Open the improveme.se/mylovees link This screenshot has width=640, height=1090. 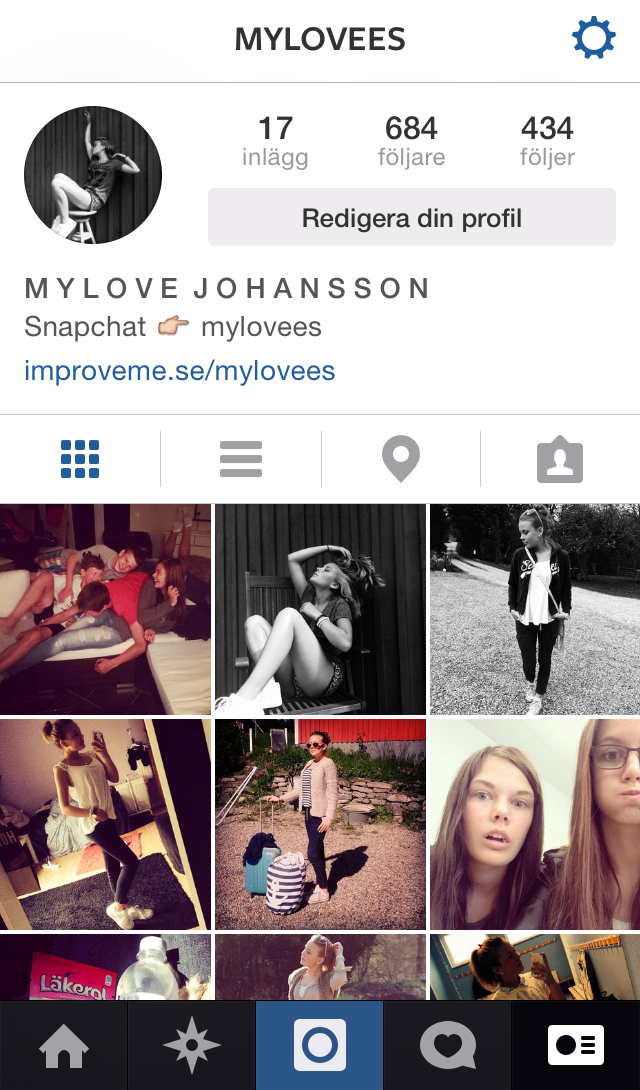[x=179, y=371]
